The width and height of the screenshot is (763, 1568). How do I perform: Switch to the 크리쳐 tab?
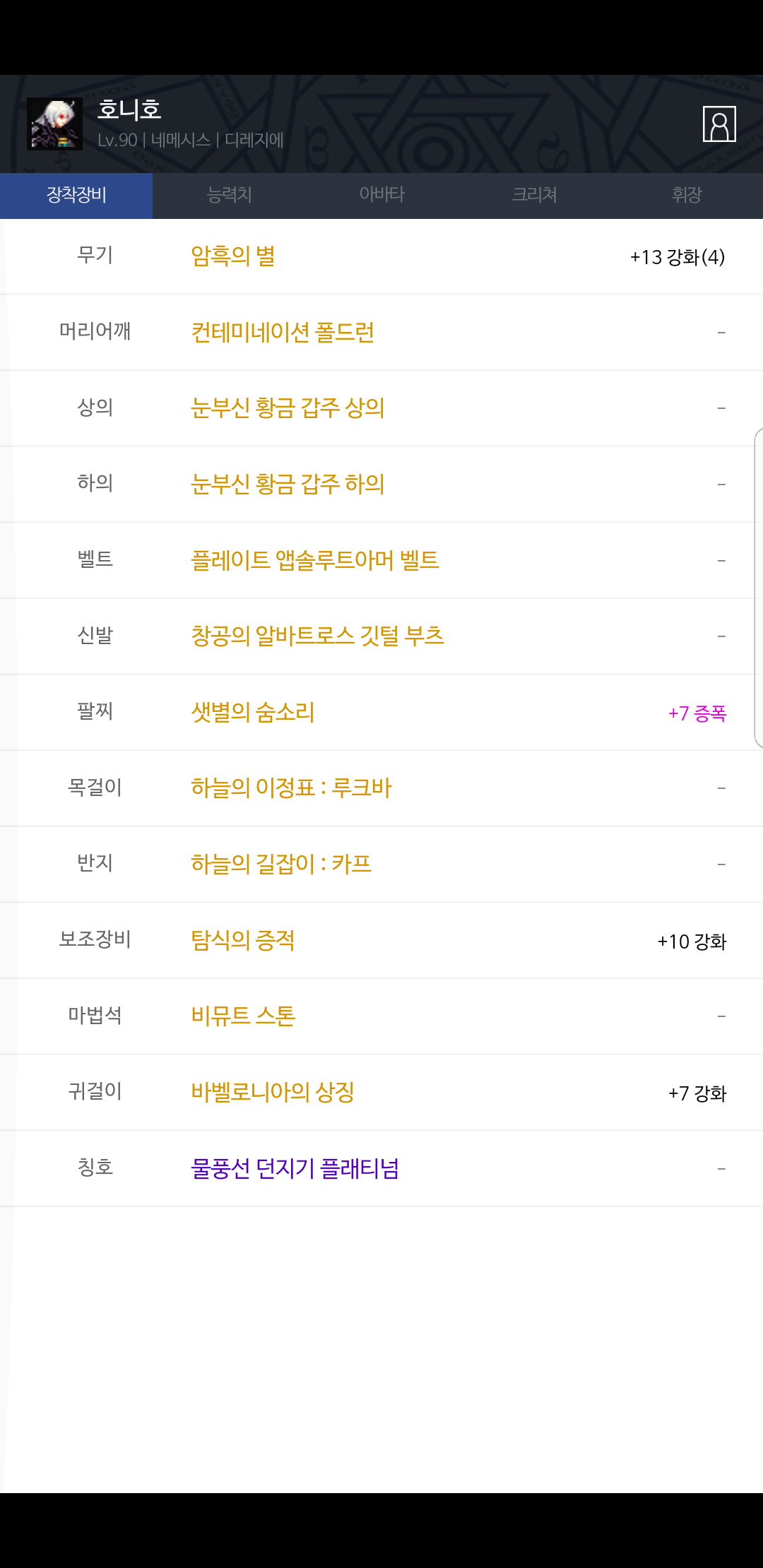click(534, 195)
